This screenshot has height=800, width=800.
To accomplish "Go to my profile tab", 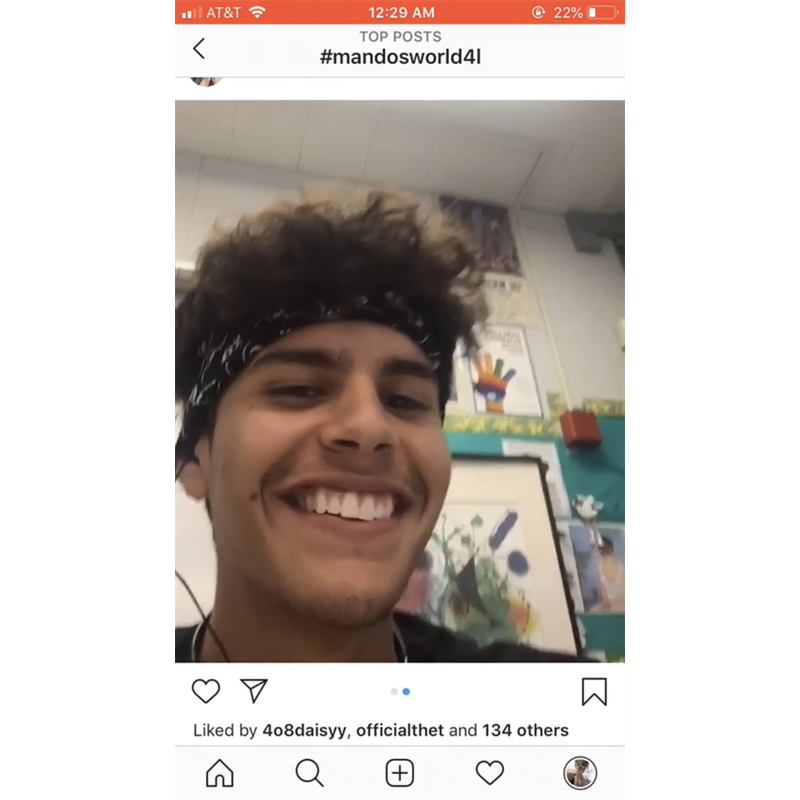I will click(580, 773).
